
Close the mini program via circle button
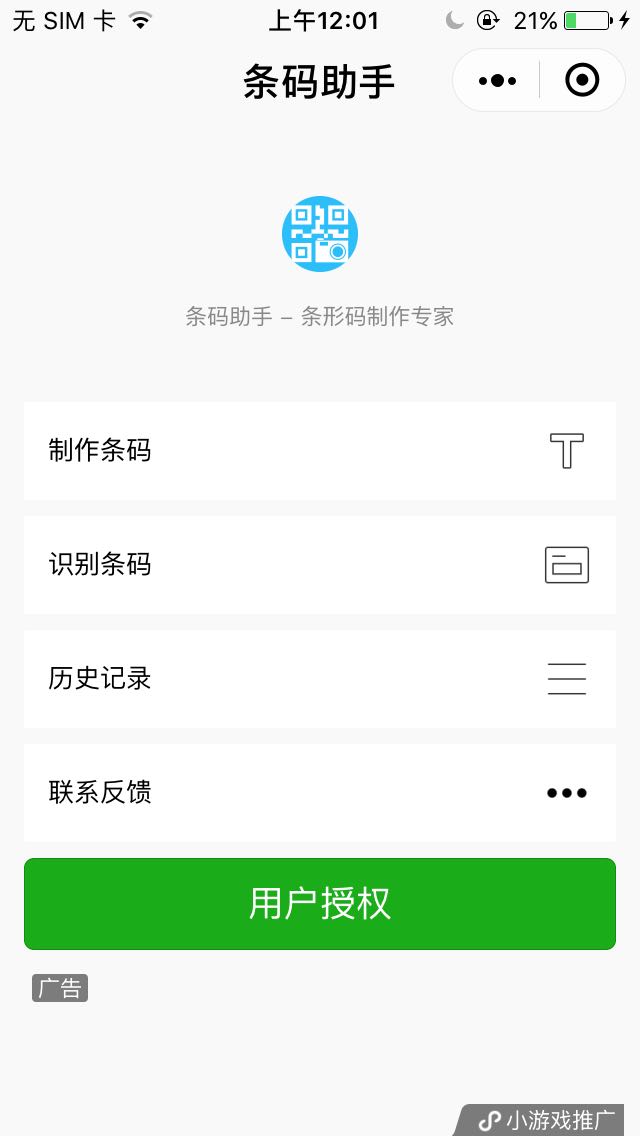point(582,80)
